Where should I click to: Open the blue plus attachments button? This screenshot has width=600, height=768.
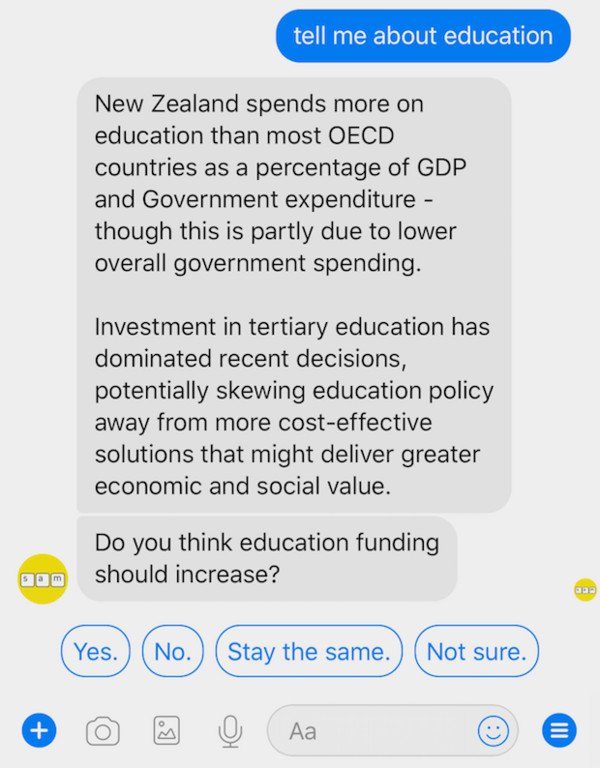[x=39, y=731]
